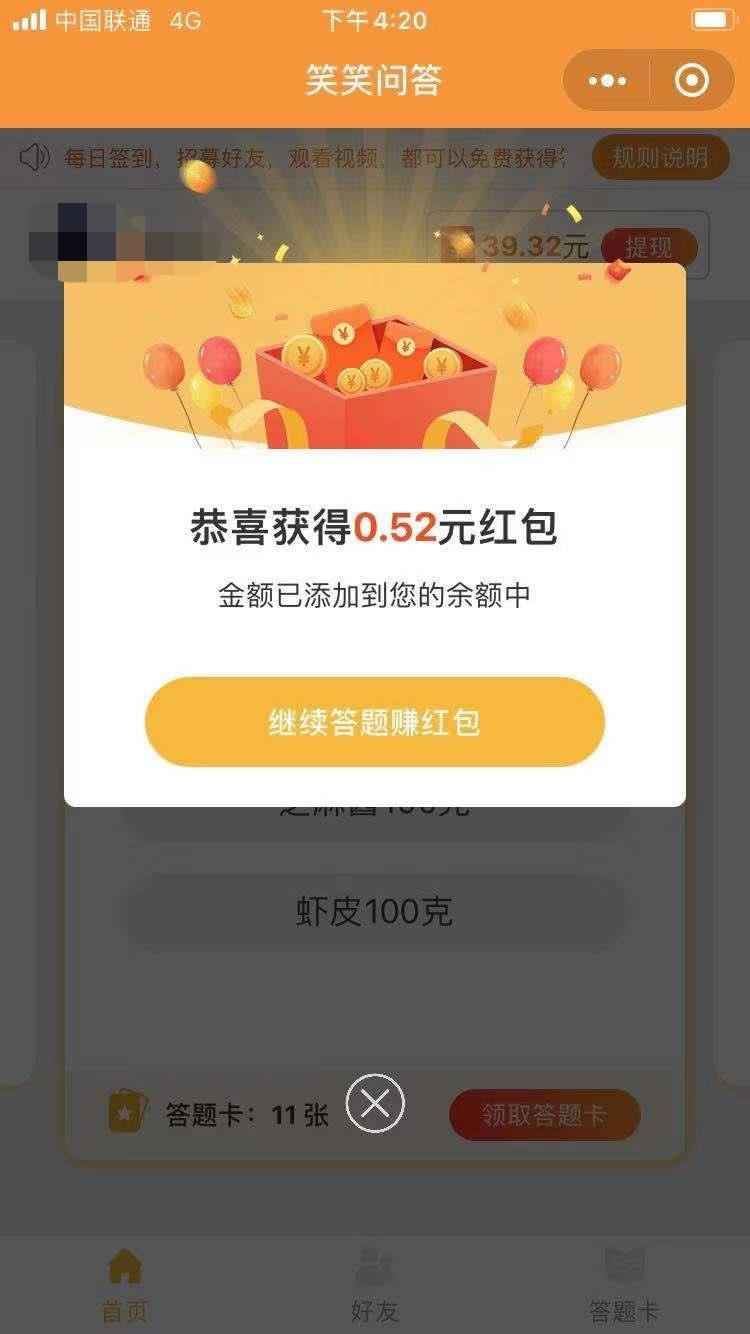Go to 首页 tab
Screen dimensions: 750x1334
pos(125,1285)
